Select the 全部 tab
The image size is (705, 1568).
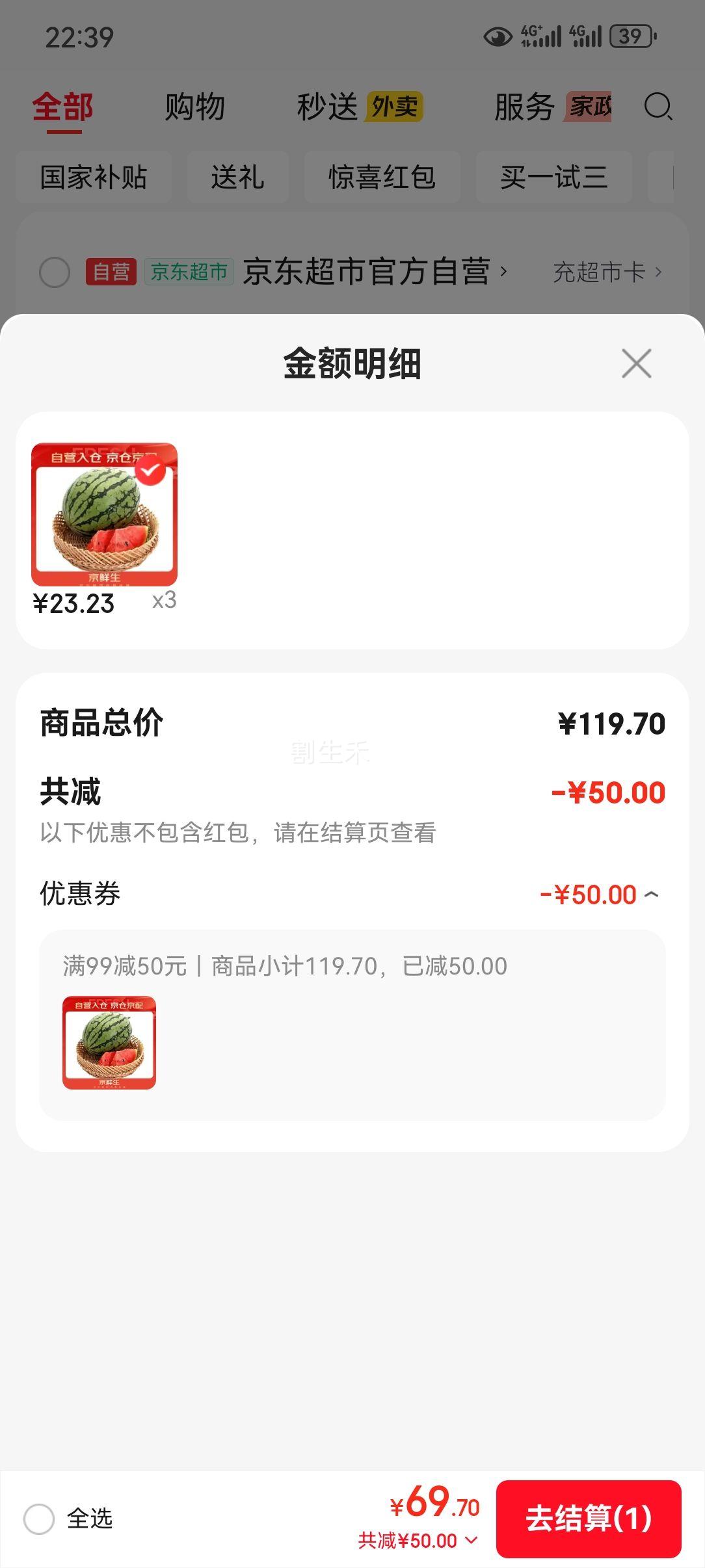tap(63, 107)
